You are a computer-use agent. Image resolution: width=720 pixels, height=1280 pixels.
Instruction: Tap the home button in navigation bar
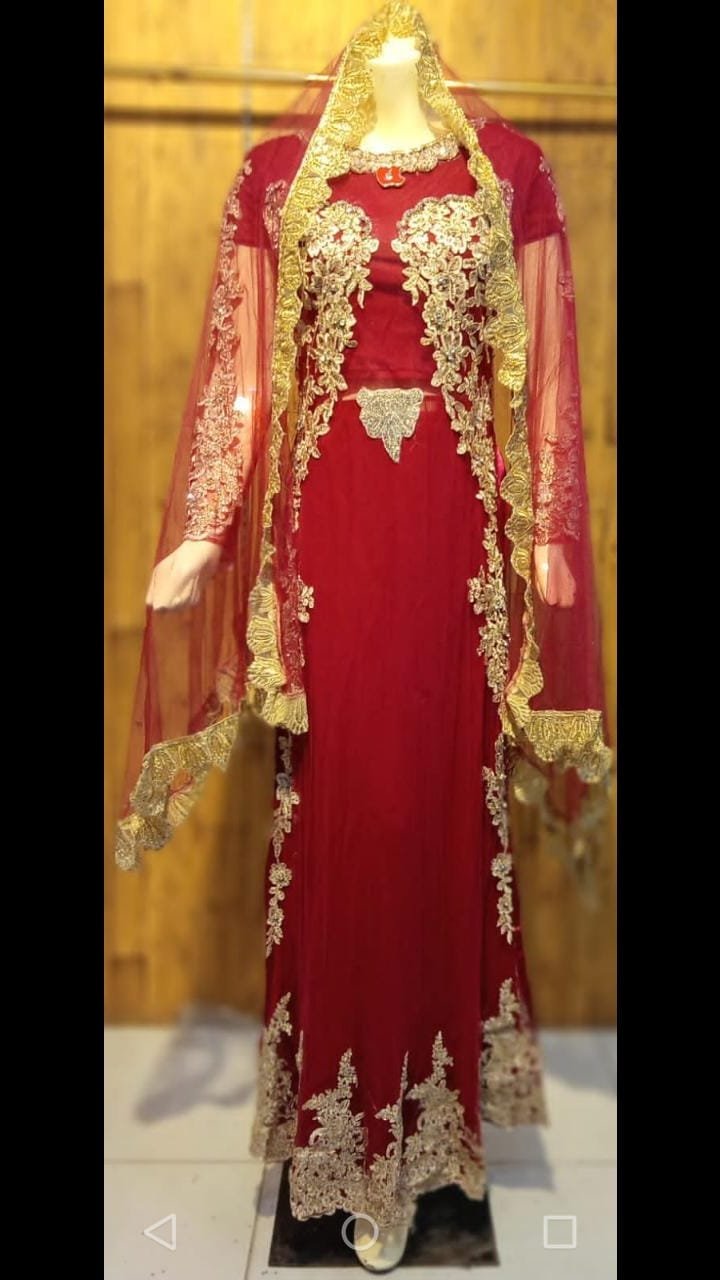360,1231
